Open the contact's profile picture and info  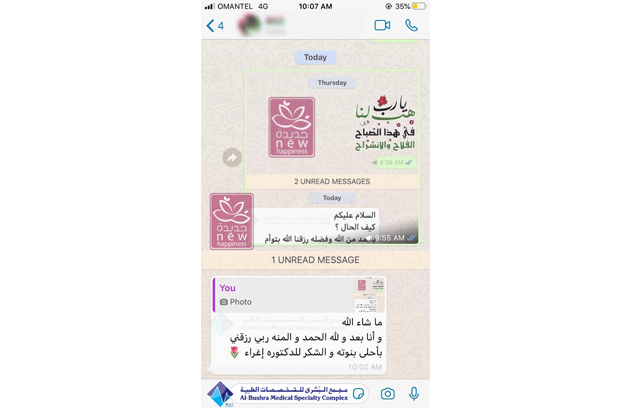pos(246,25)
